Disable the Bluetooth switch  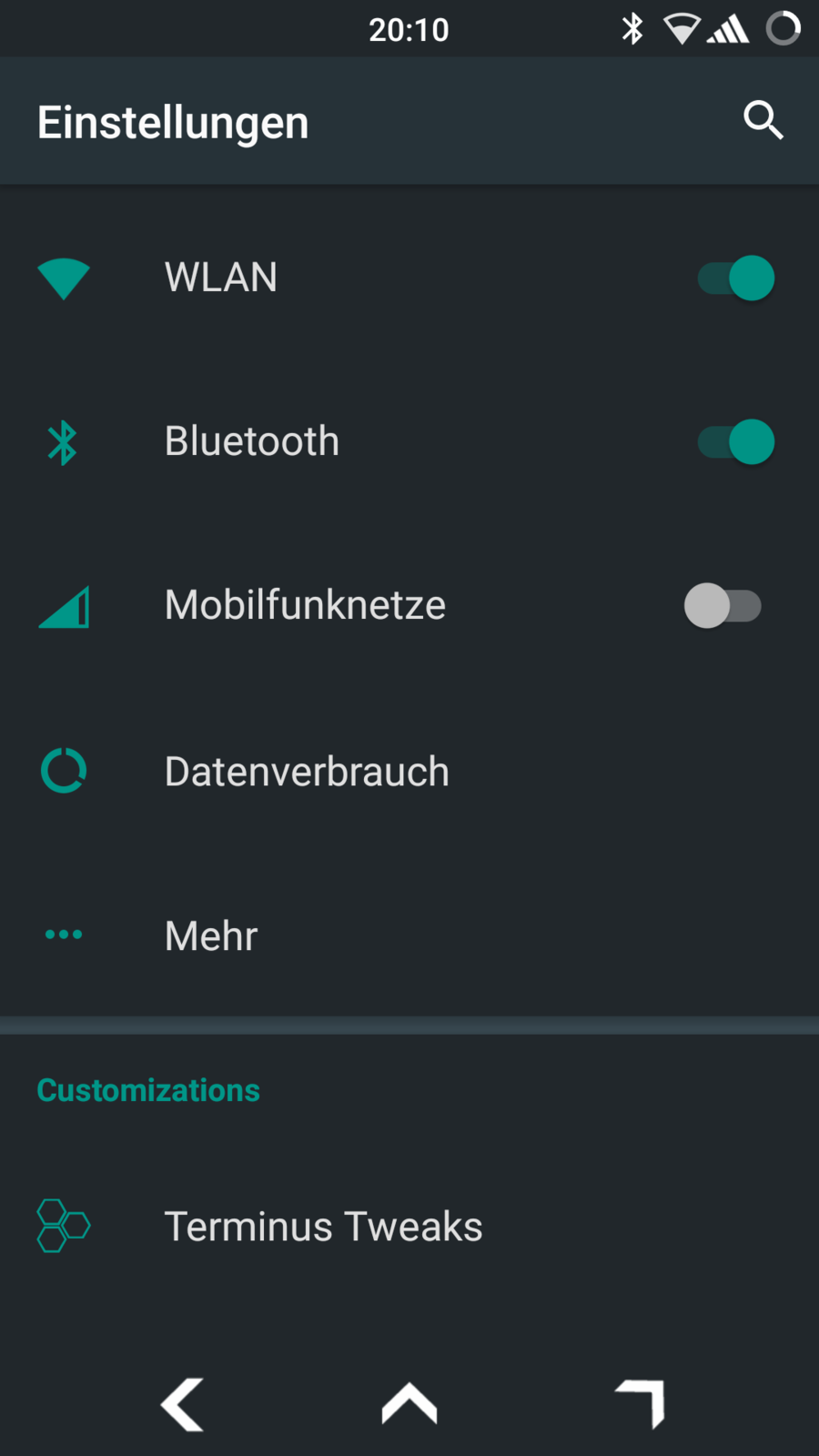(736, 442)
